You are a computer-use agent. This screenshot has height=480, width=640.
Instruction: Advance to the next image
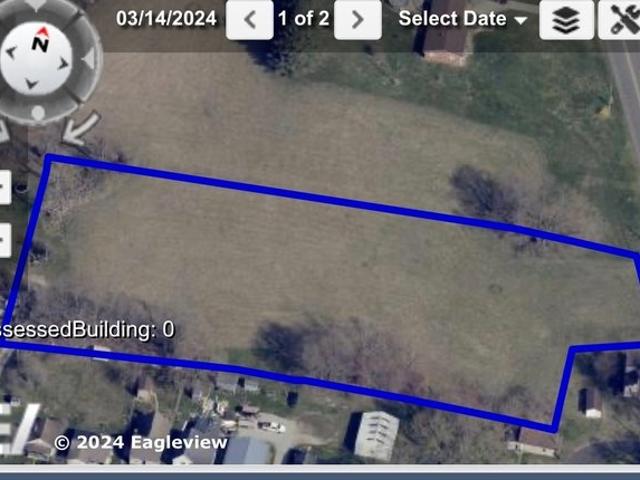click(x=357, y=19)
